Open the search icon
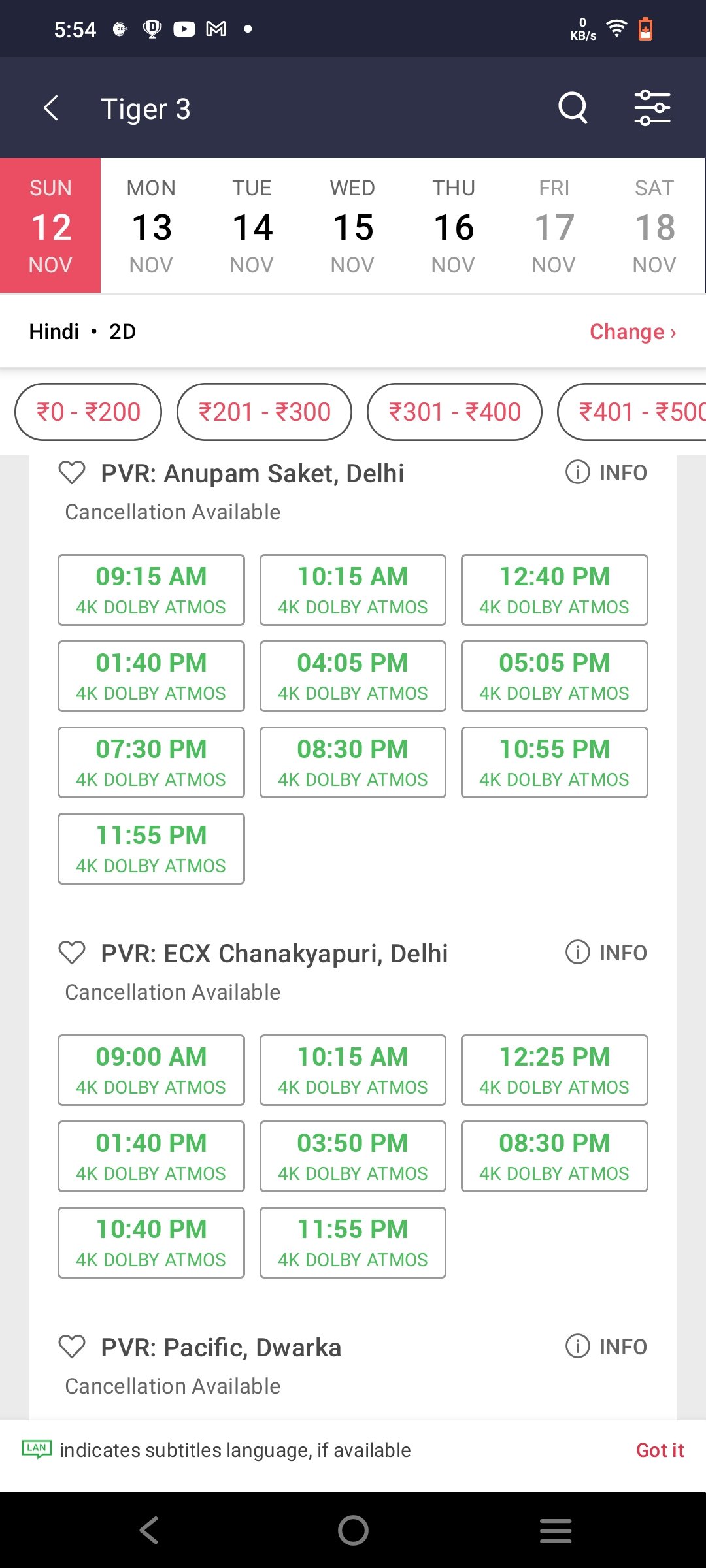 tap(573, 108)
